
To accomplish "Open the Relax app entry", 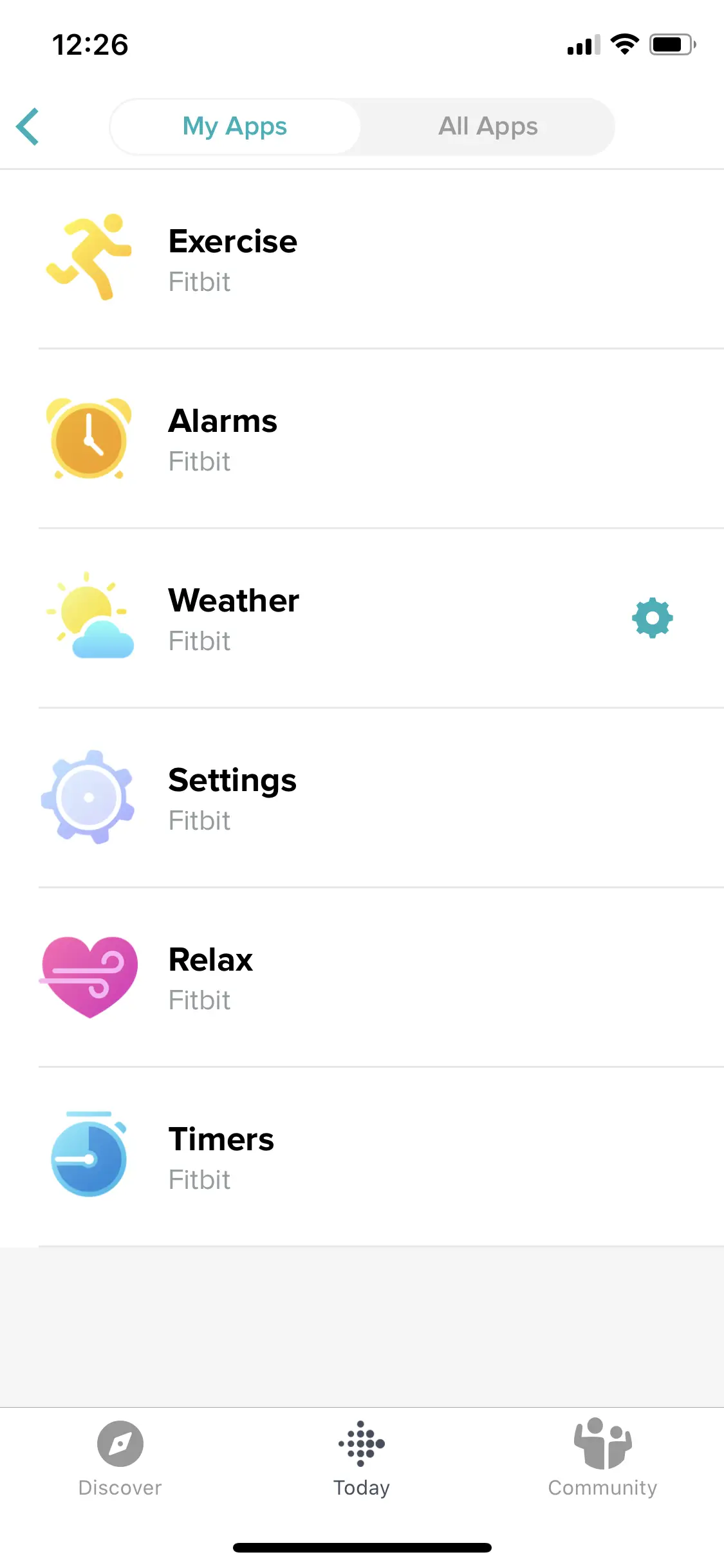I will pyautogui.click(x=210, y=978).
